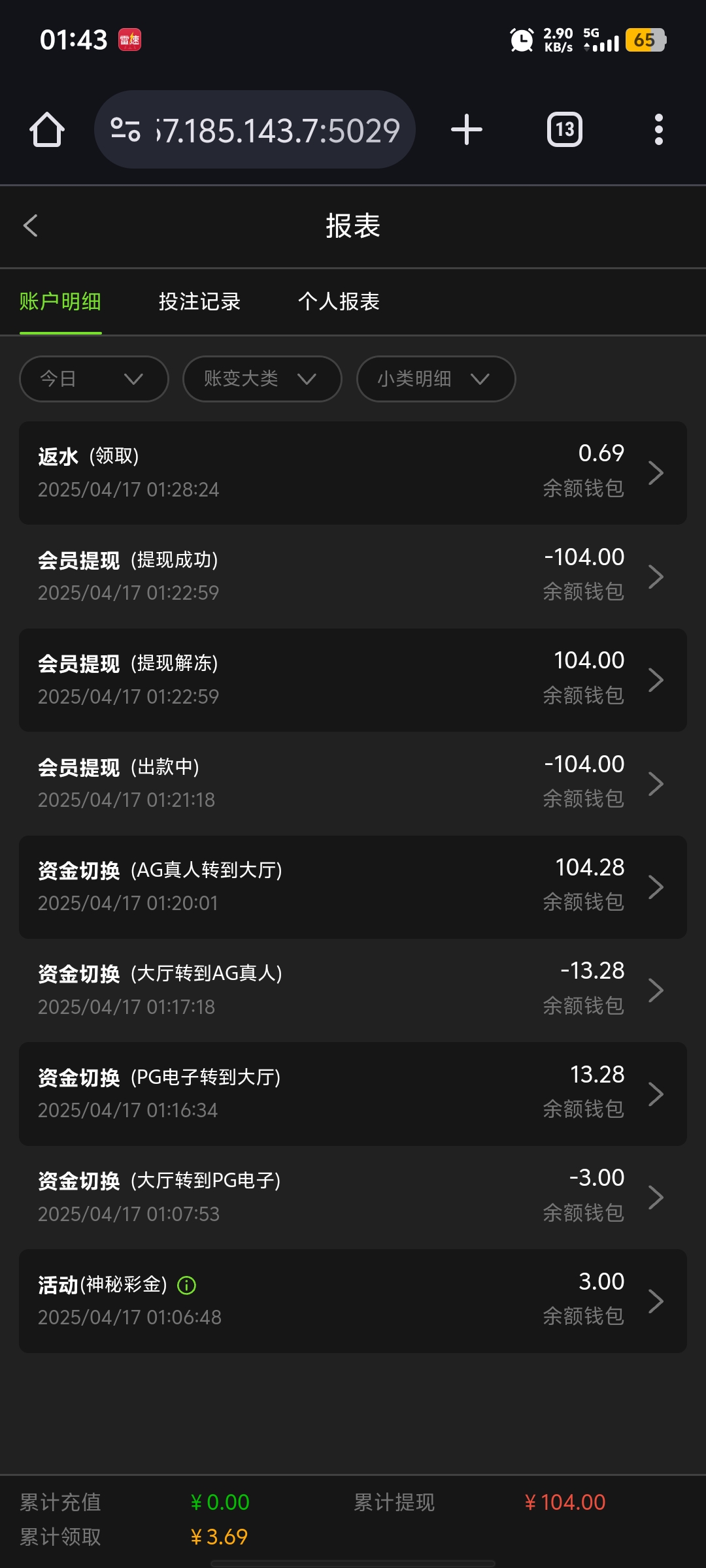Open the browser home button
The height and width of the screenshot is (1568, 706).
[x=47, y=129]
